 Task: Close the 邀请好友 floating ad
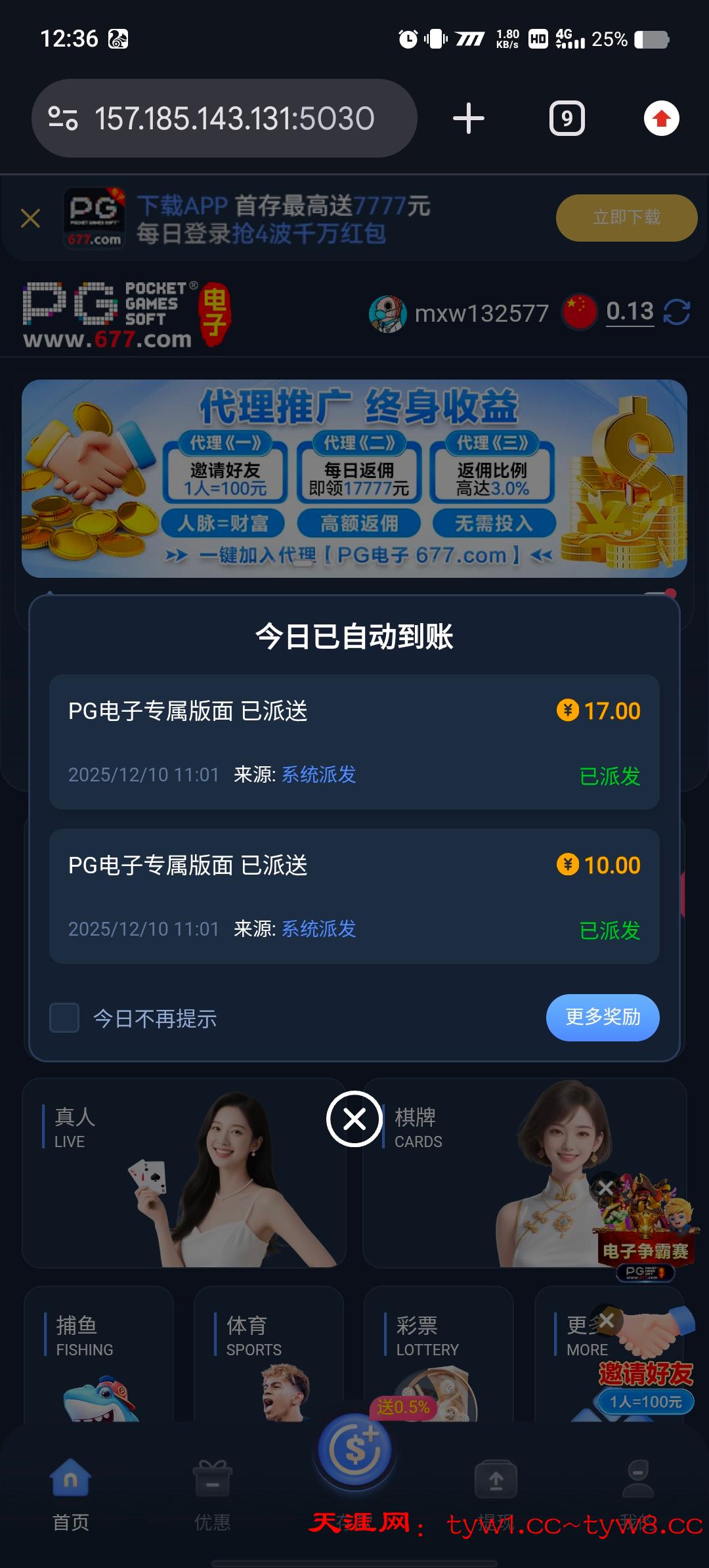click(607, 1320)
